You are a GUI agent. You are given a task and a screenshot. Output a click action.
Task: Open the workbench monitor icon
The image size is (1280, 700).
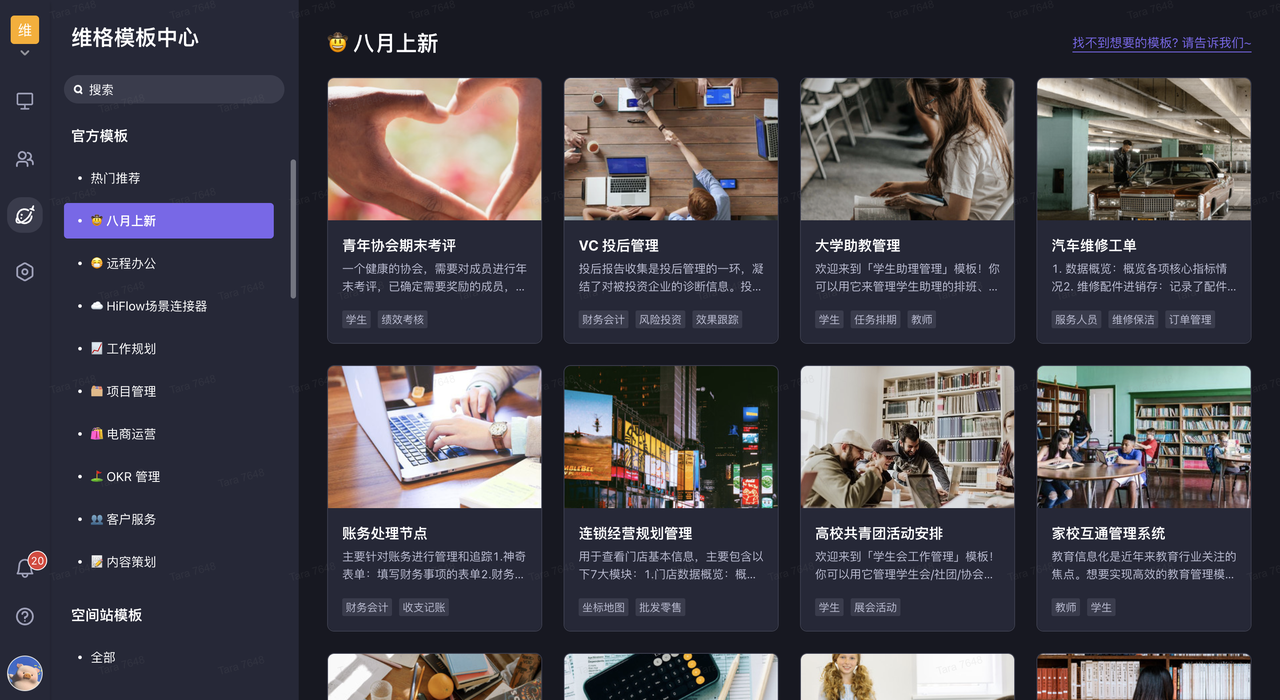coord(25,101)
